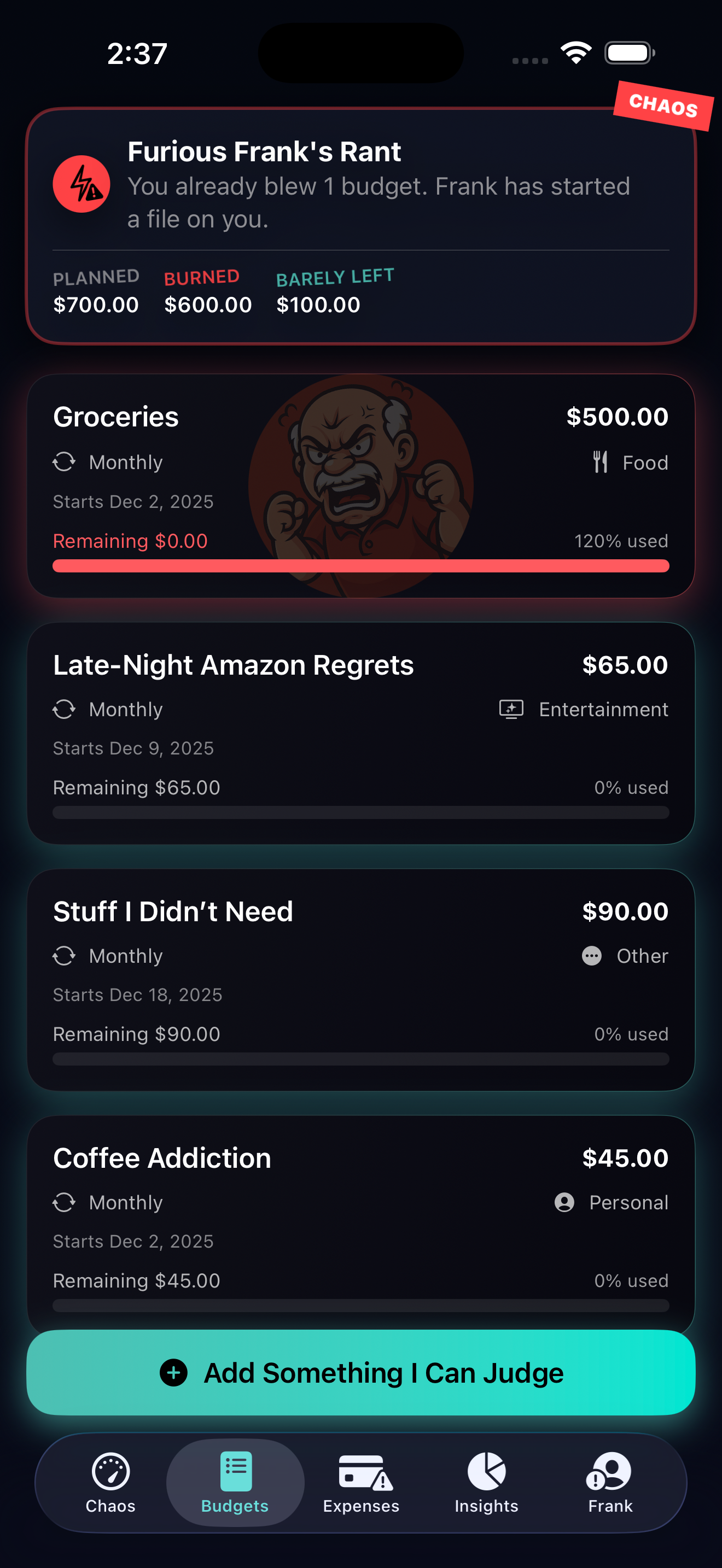Screen dimensions: 722x1568
Task: Toggle the Monthly recurrence icon on Groceries
Action: click(x=65, y=462)
